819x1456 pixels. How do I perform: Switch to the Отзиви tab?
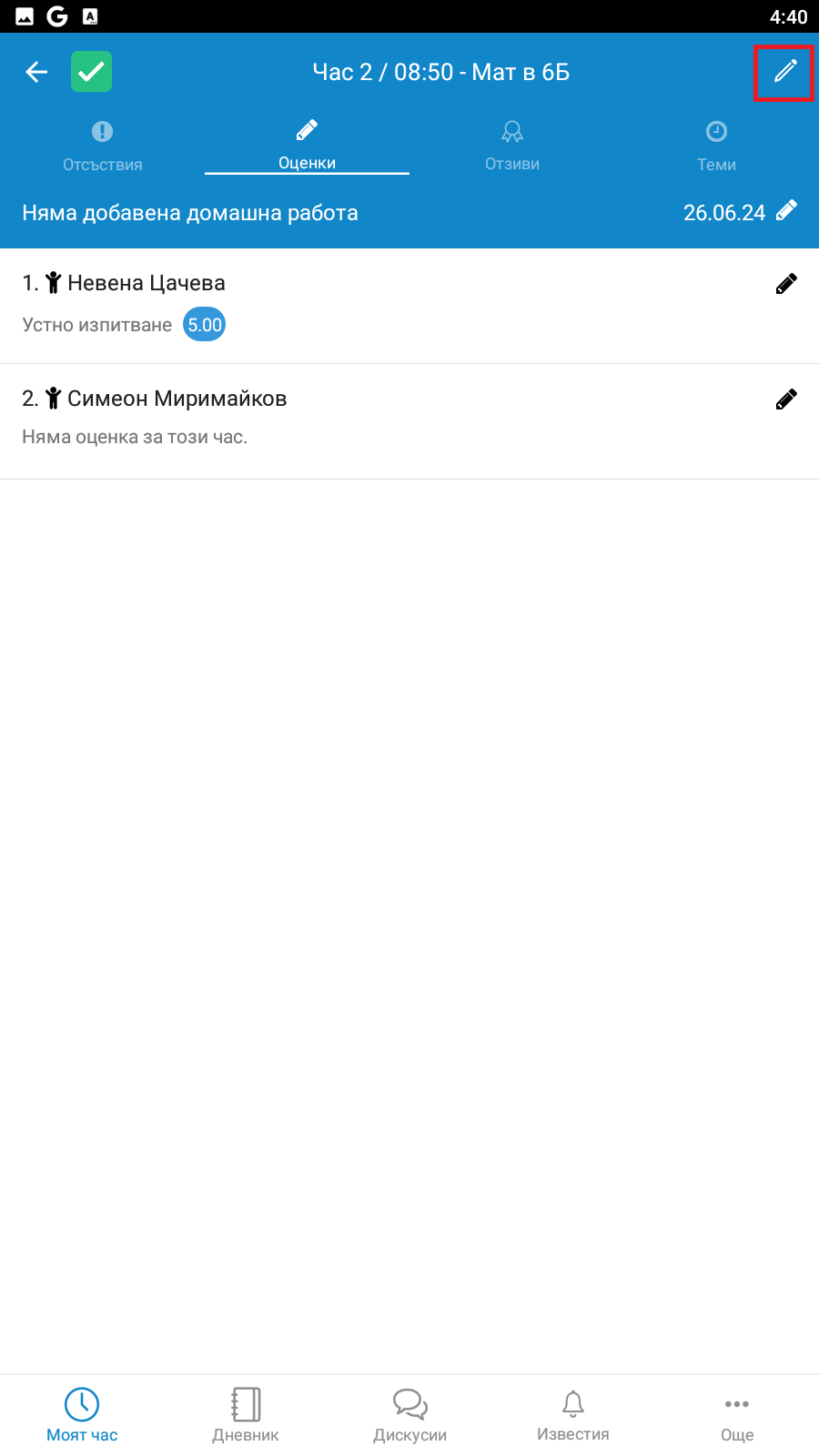[512, 147]
